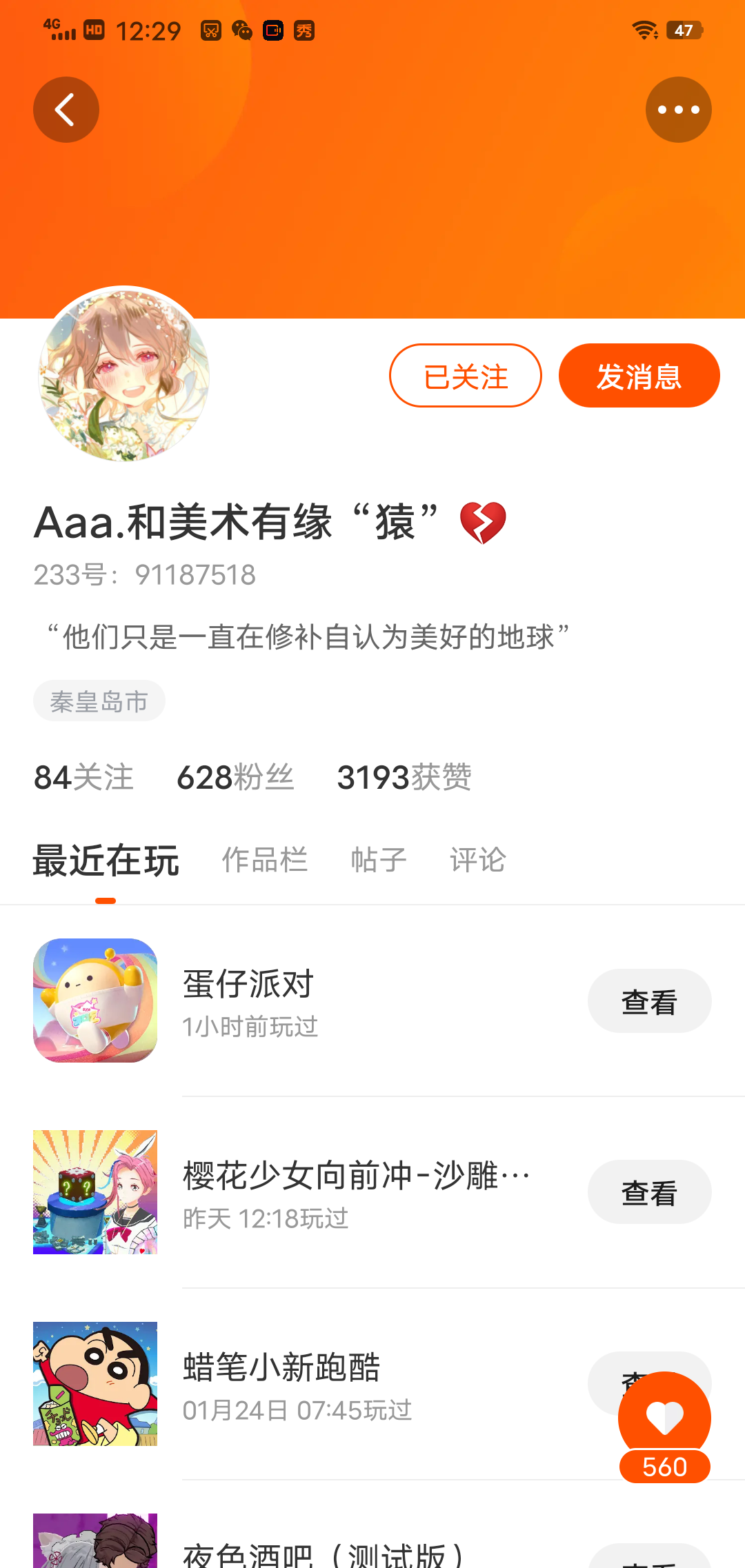This screenshot has height=1568, width=745.
Task: Tap 查看 for 樱花少女向前冲
Action: tap(650, 1192)
